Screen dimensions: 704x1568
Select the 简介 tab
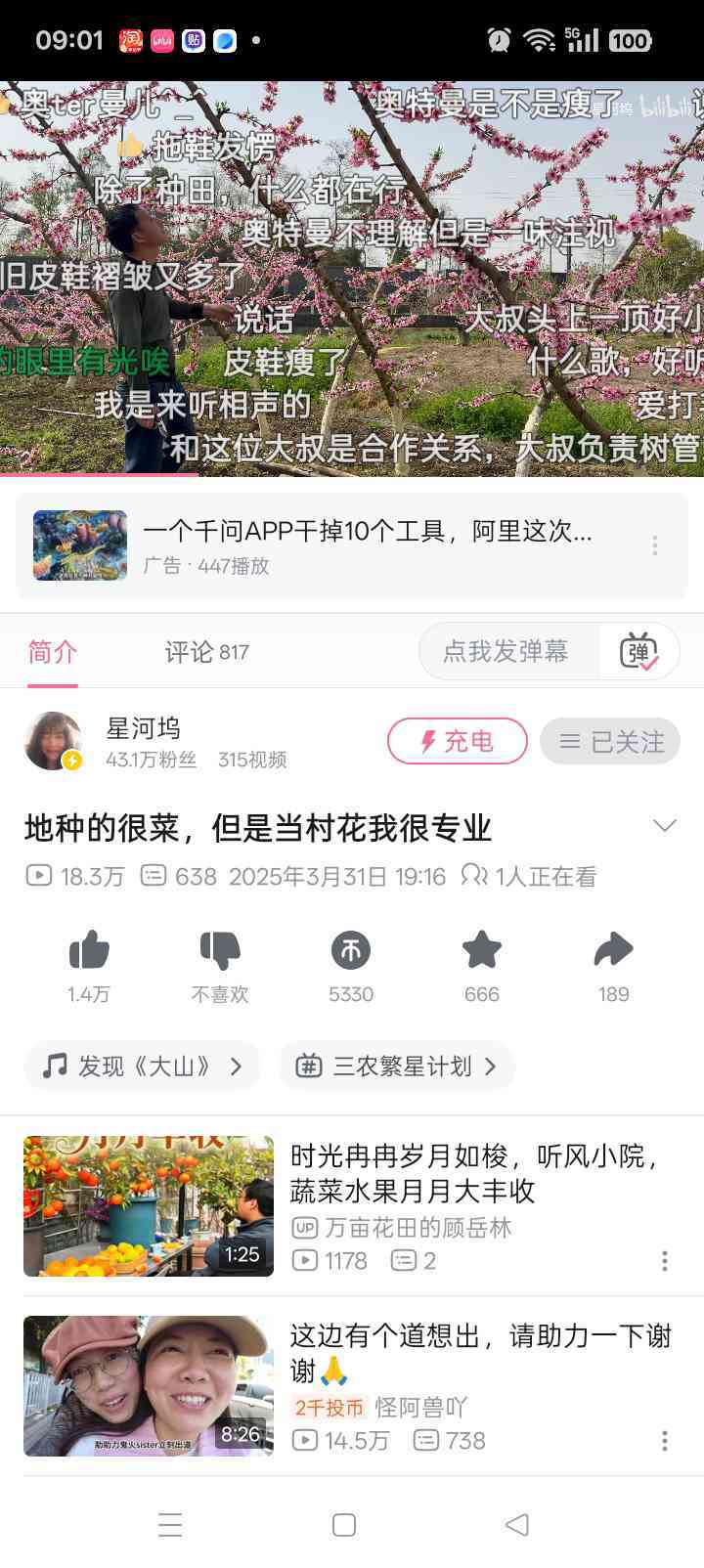click(x=53, y=652)
